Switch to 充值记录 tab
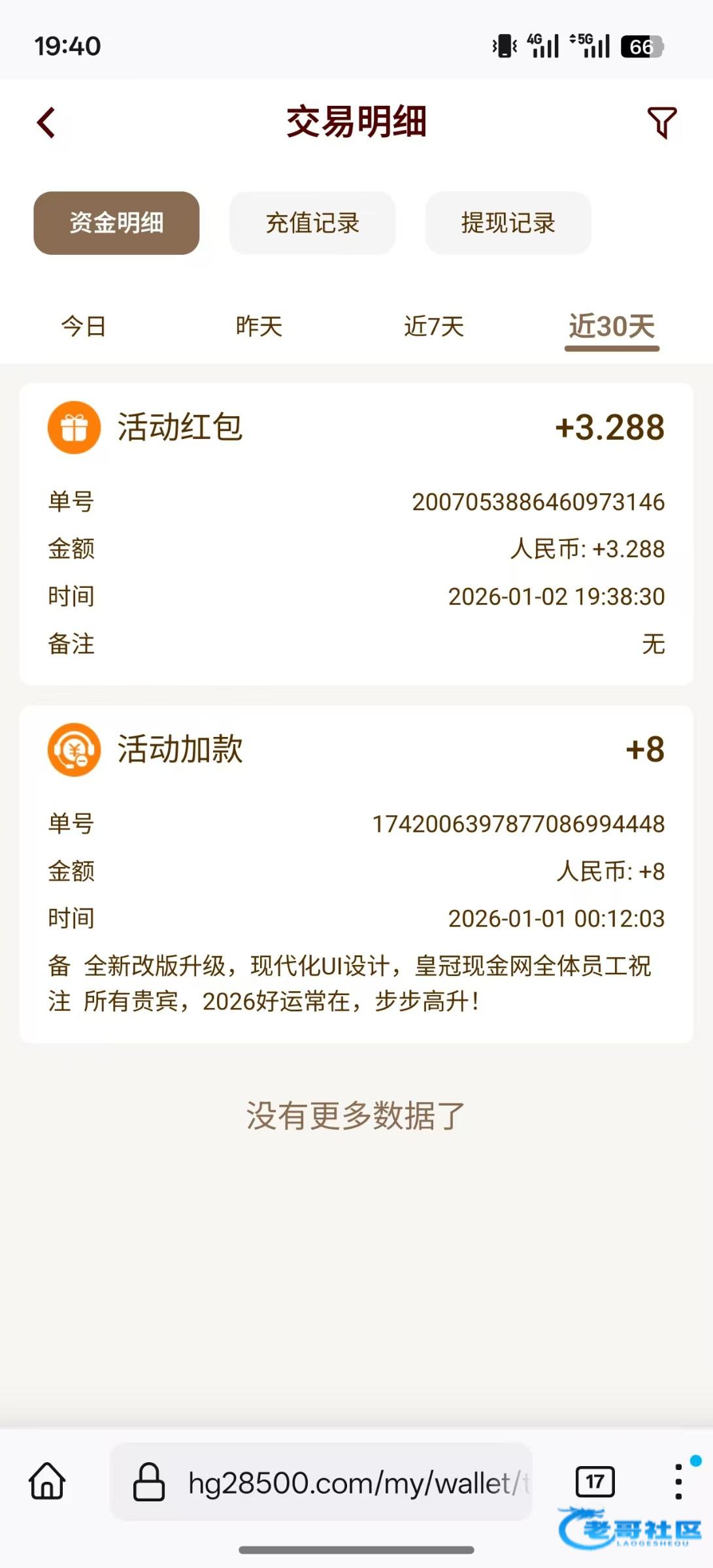Image resolution: width=713 pixels, height=1568 pixels. click(x=312, y=223)
